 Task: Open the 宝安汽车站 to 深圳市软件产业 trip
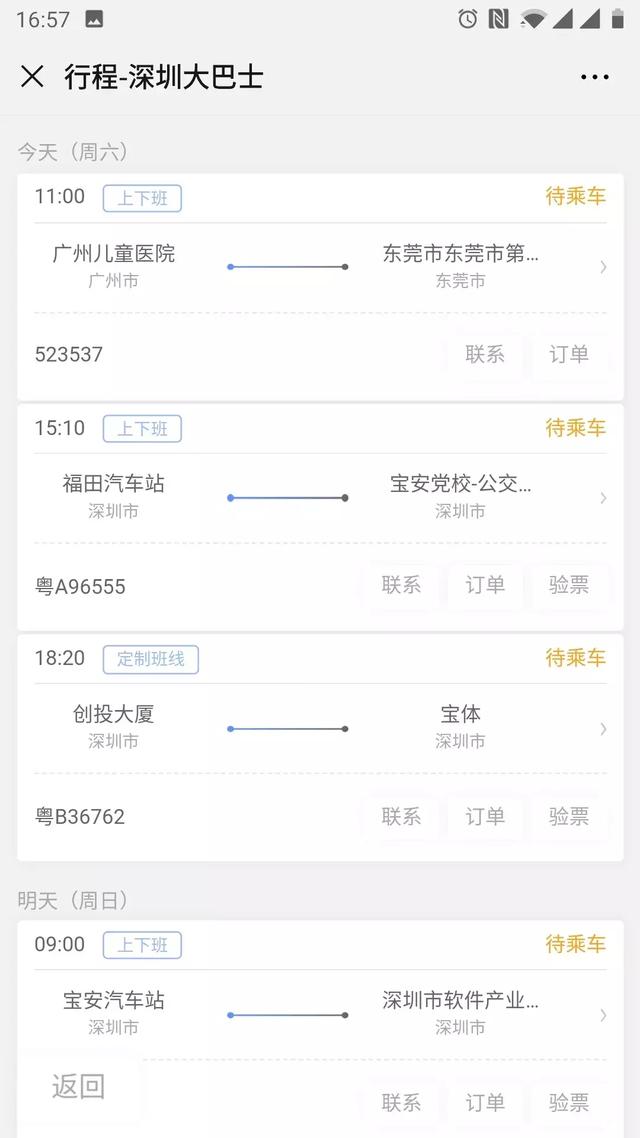[x=320, y=1014]
